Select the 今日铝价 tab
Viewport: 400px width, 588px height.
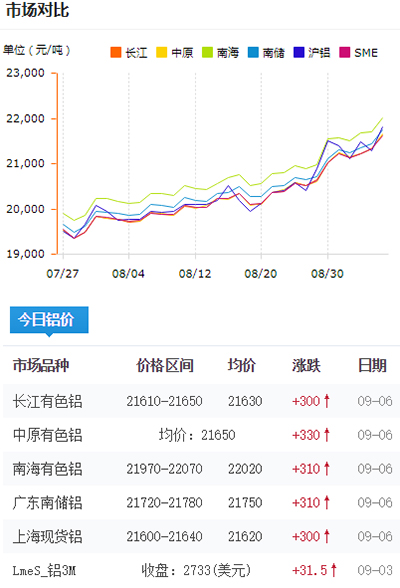[49, 320]
